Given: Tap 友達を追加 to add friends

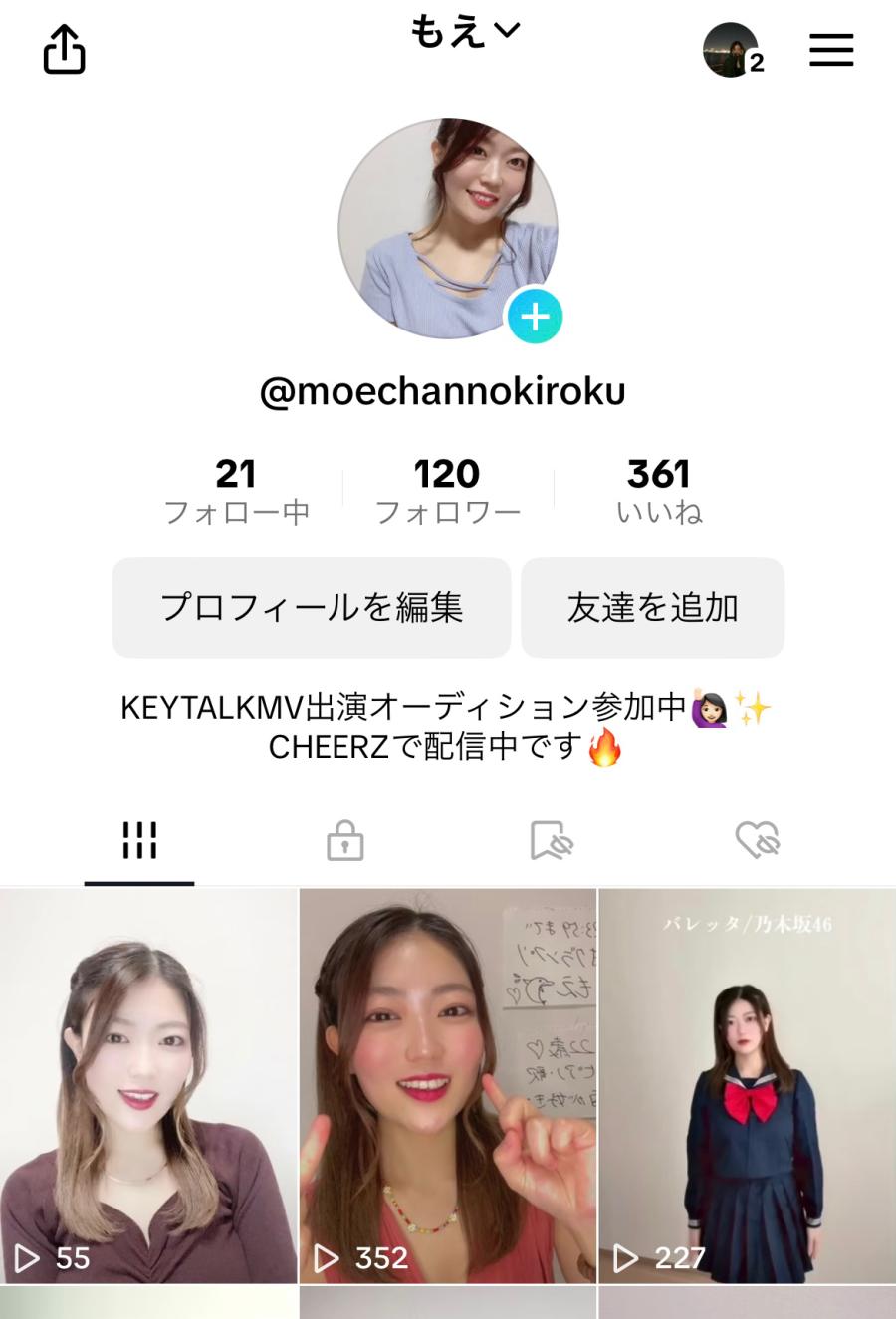Looking at the screenshot, I should 652,607.
